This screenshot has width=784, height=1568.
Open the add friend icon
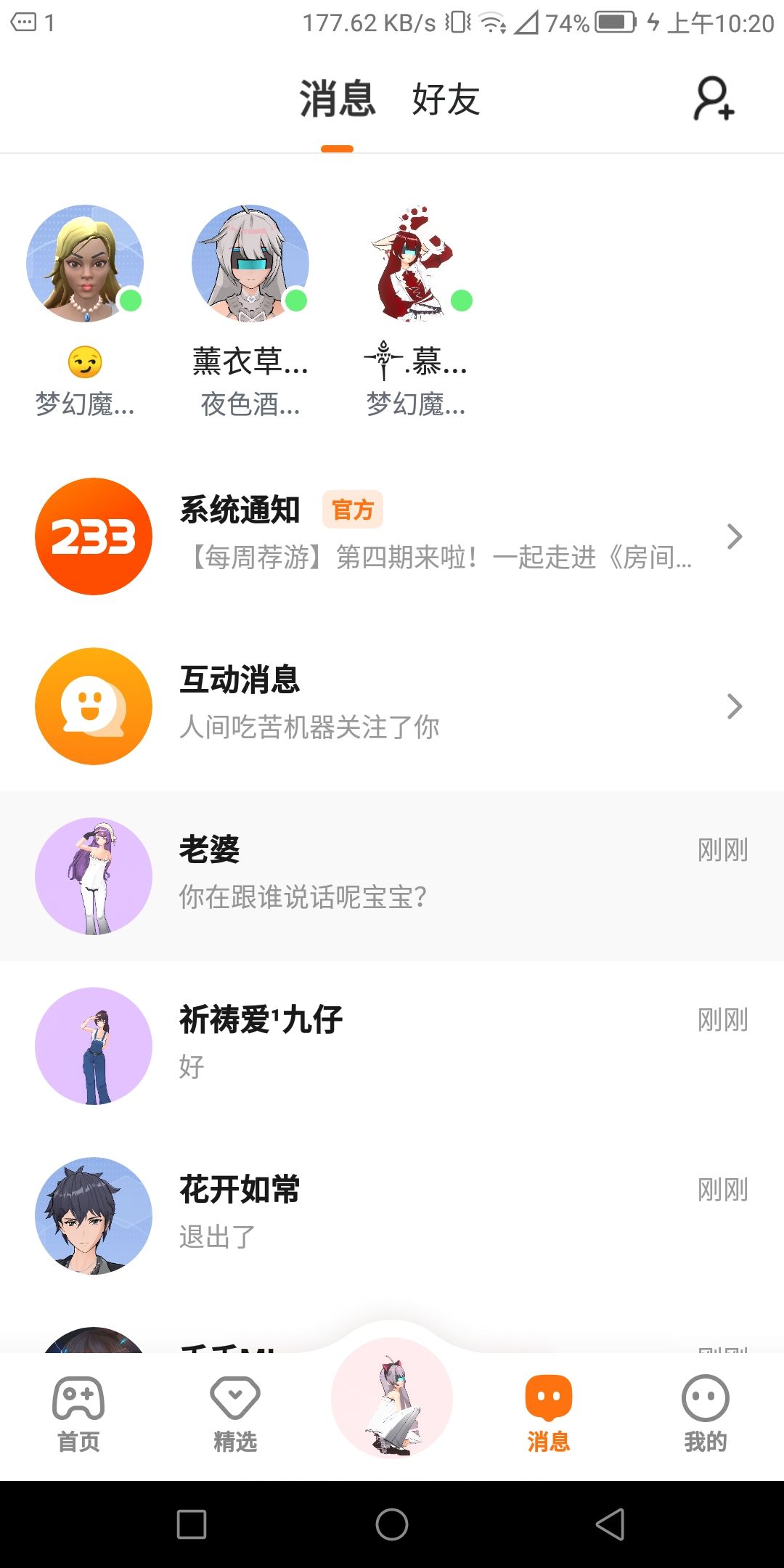click(x=714, y=99)
